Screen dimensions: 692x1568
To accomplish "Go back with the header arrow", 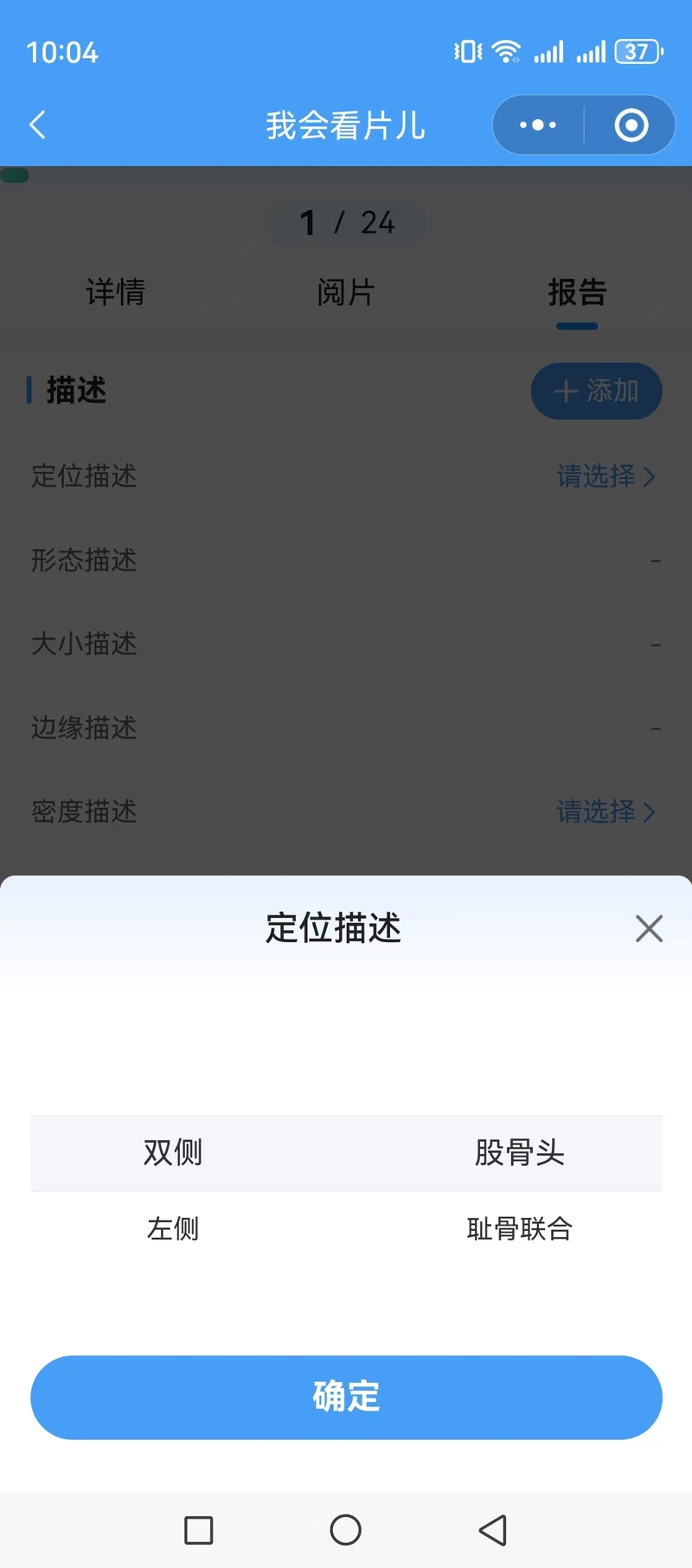I will click(37, 125).
